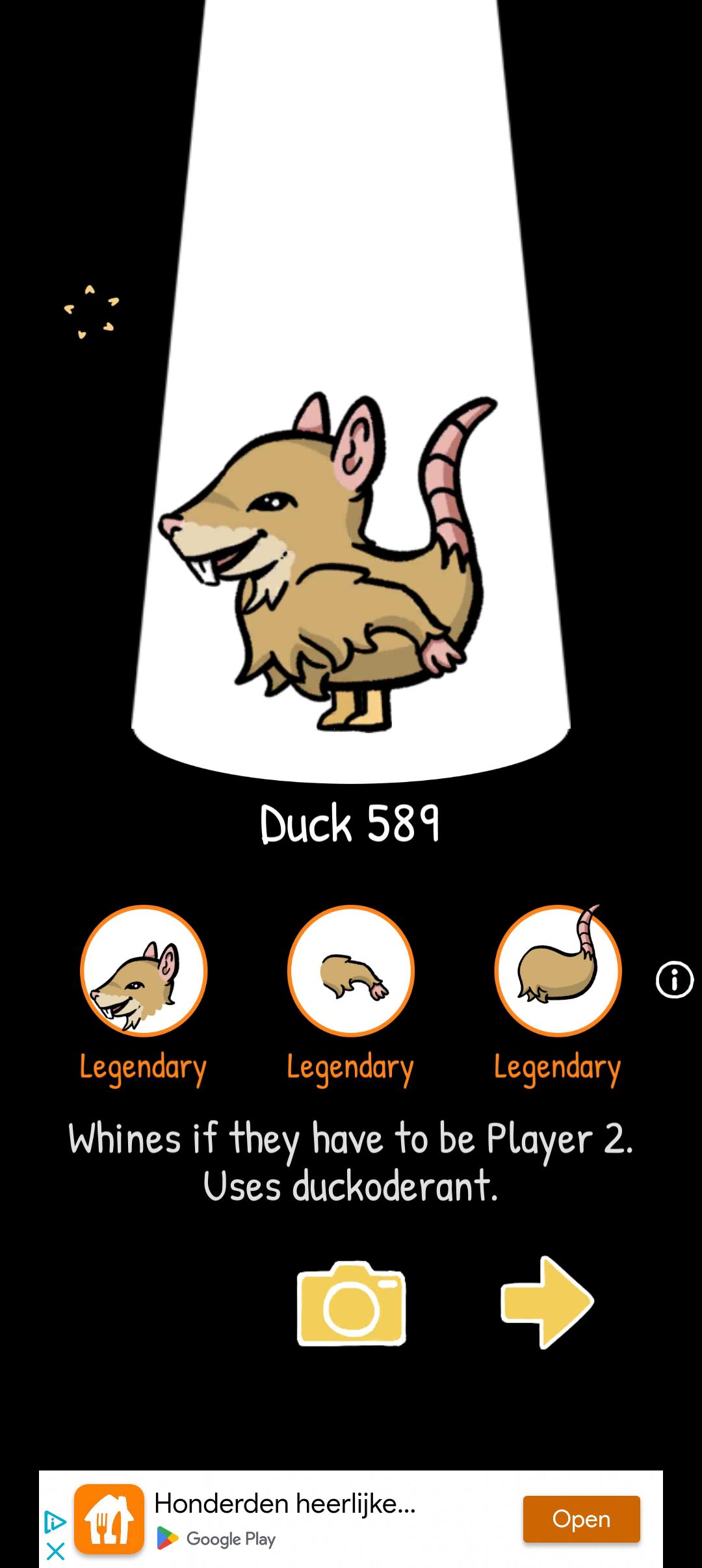Tap the info icon beside the part icons
Image resolution: width=702 pixels, height=1568 pixels.
[674, 978]
